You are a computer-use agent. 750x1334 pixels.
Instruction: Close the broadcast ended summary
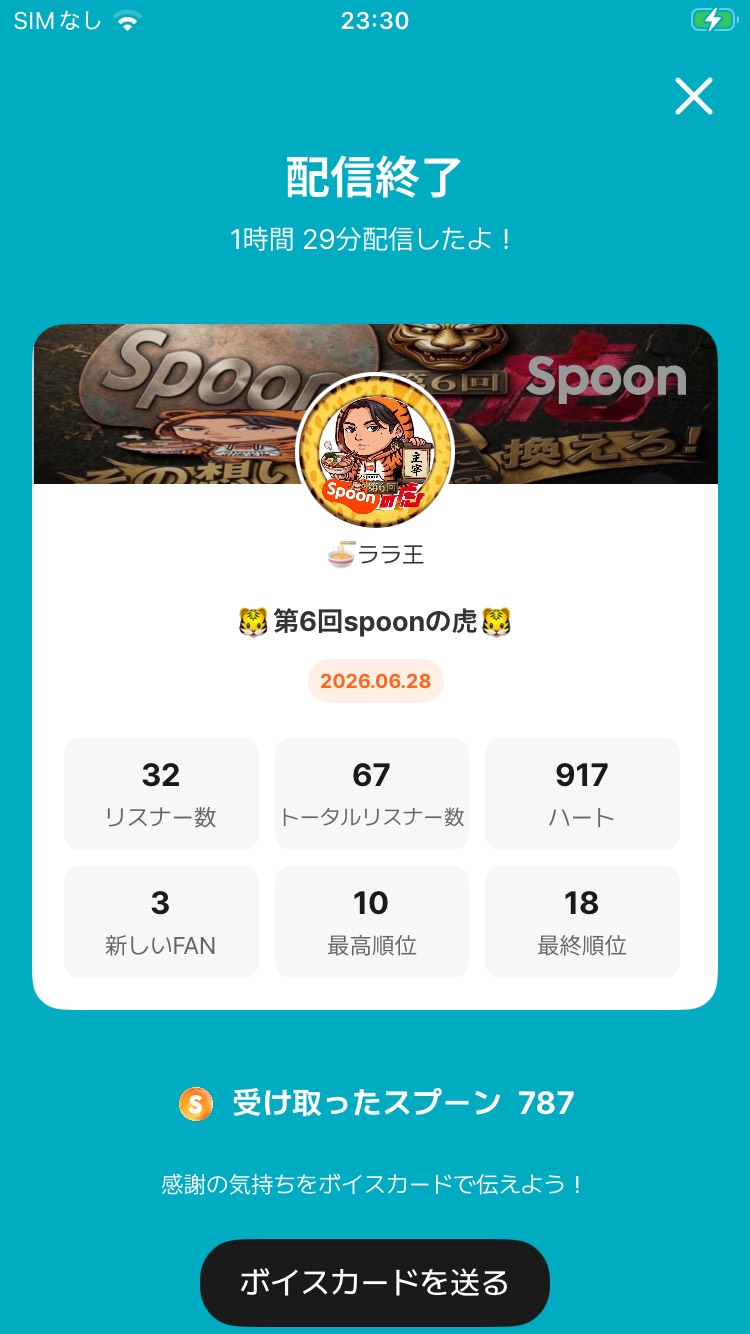click(x=693, y=97)
